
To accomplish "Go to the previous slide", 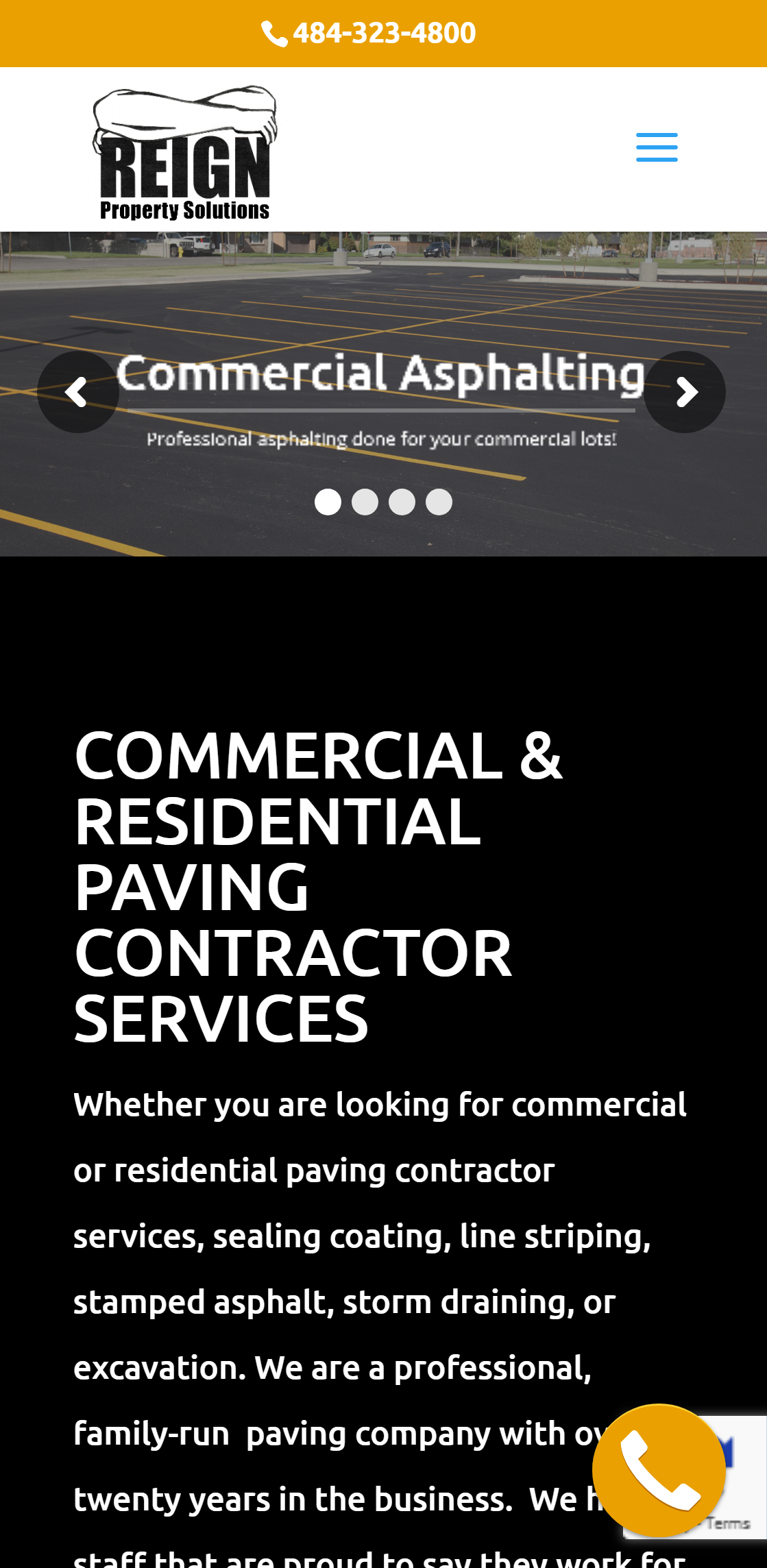I will coord(77,392).
